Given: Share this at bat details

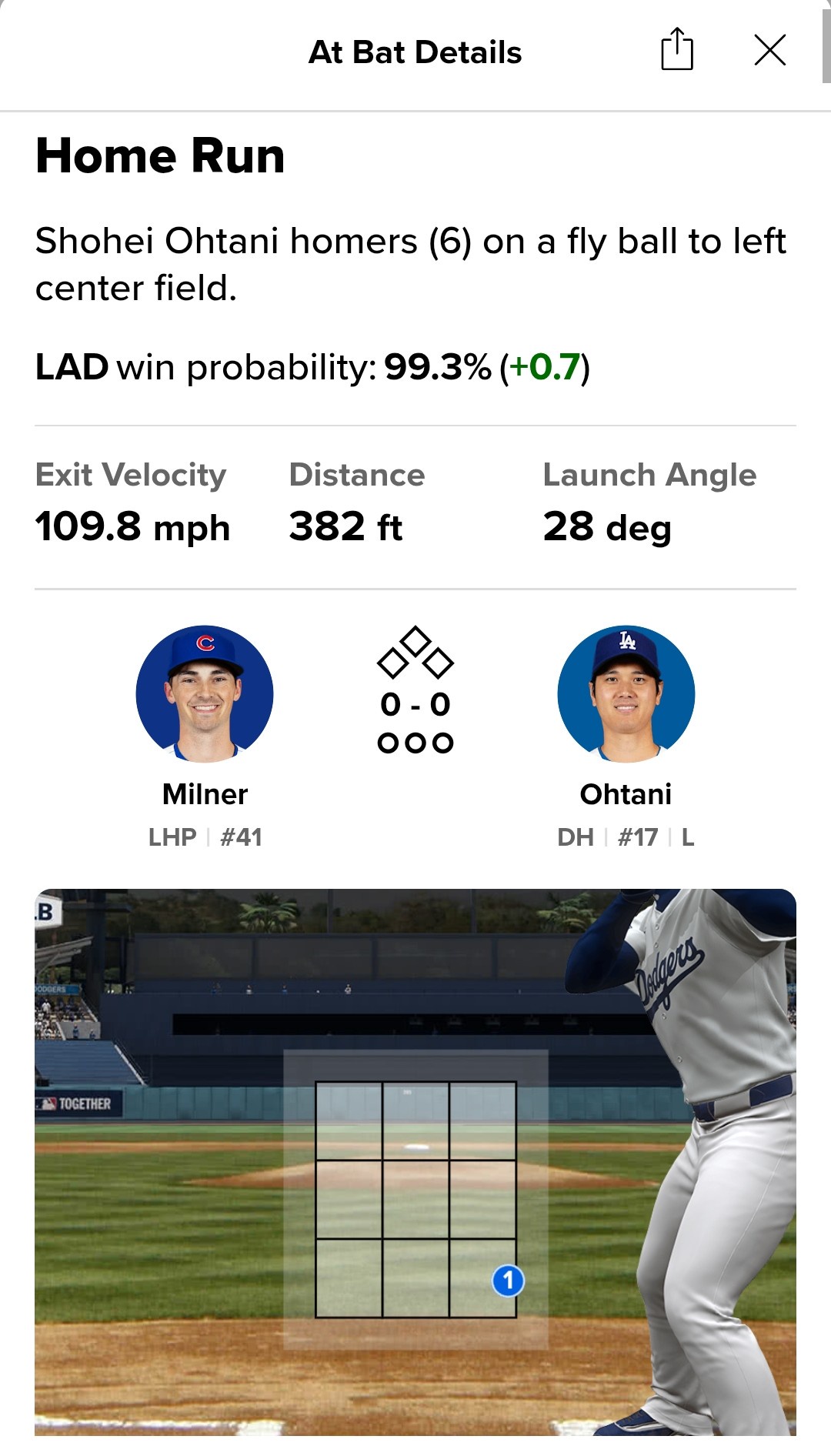Looking at the screenshot, I should 677,50.
